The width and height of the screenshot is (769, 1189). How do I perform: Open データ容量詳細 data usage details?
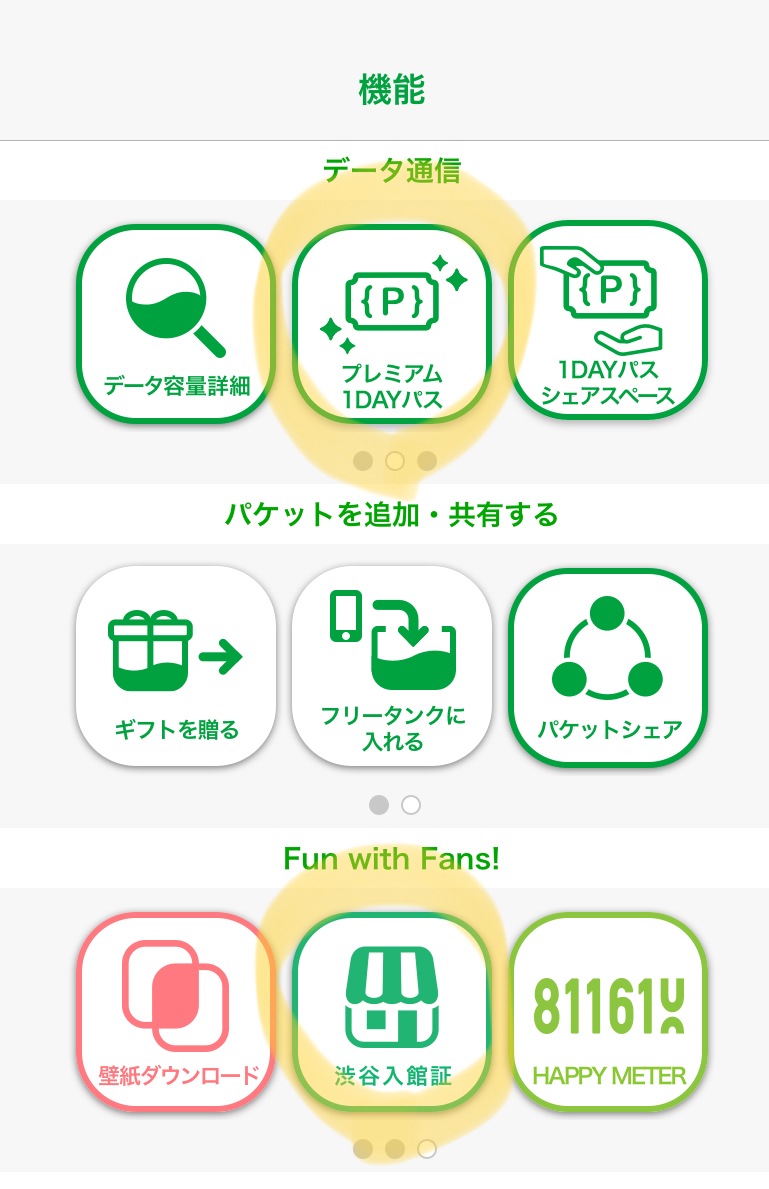point(176,323)
